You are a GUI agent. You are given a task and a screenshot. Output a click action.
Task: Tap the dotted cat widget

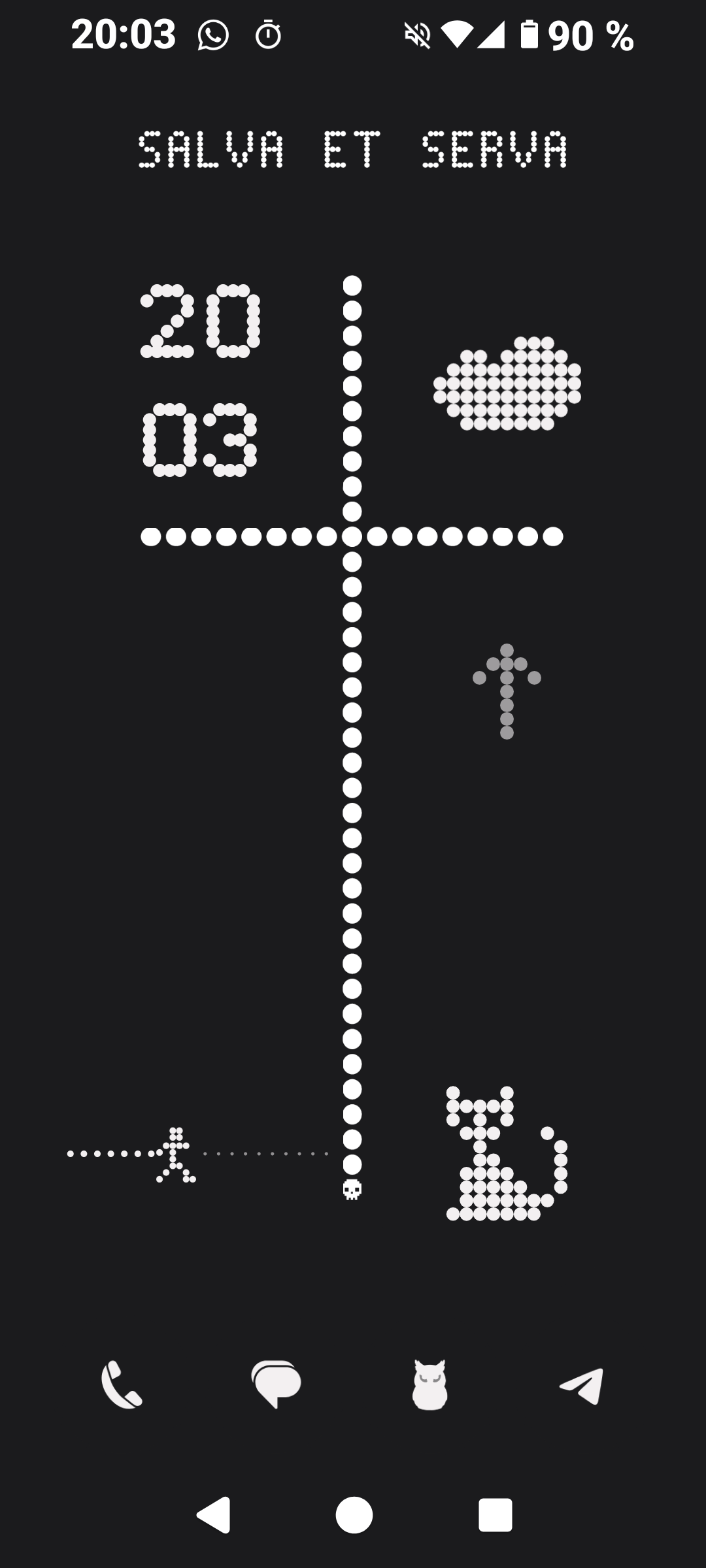click(x=507, y=1154)
